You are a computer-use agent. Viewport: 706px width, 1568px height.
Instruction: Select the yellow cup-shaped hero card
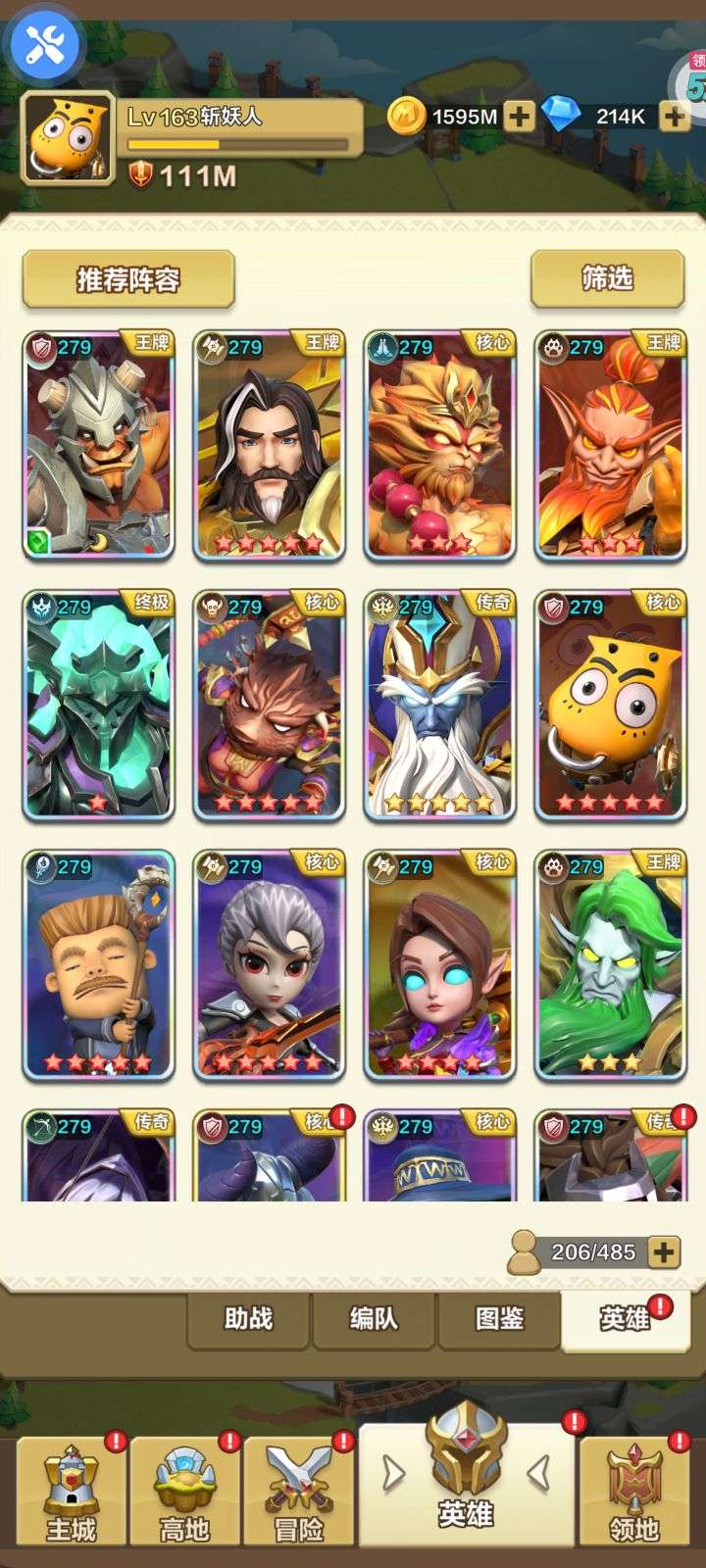coord(610,705)
